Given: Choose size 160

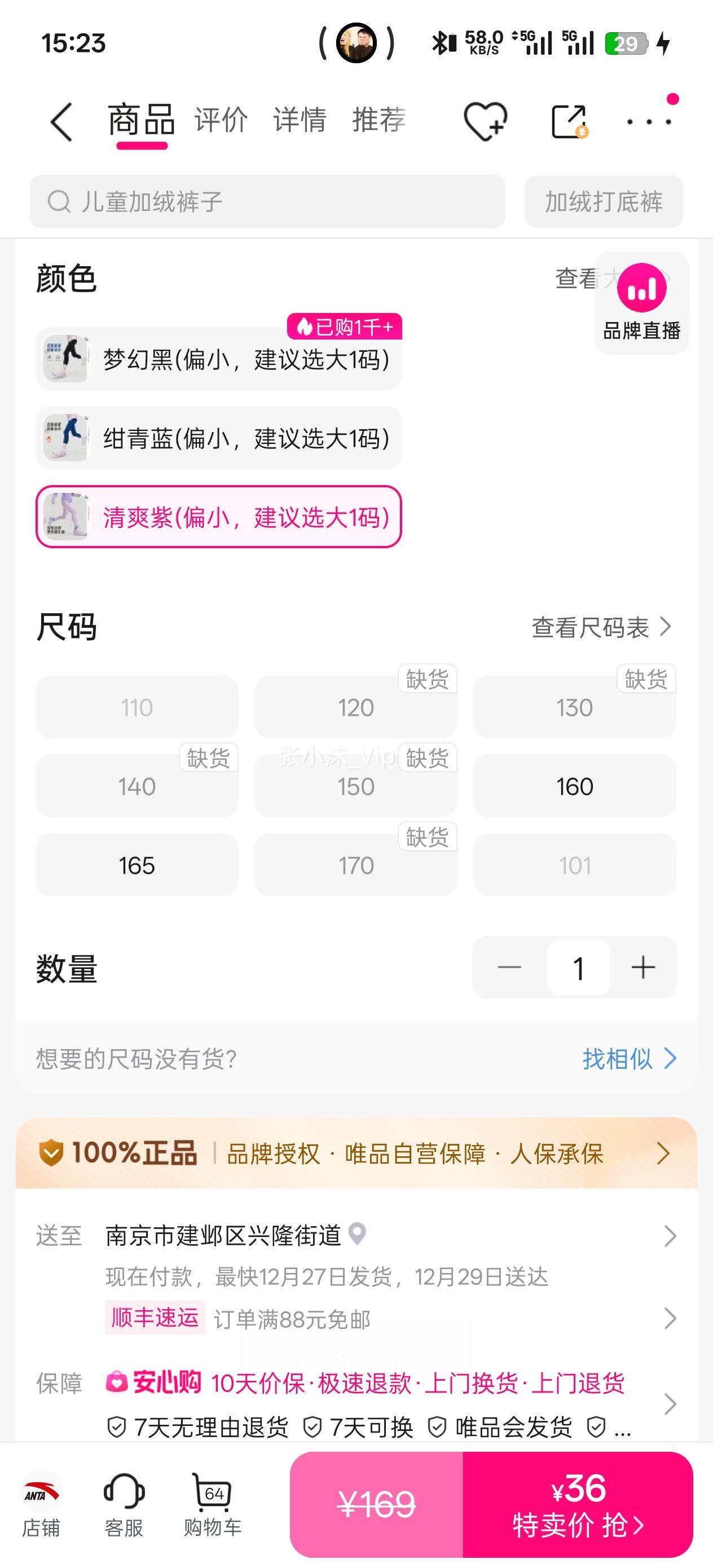Looking at the screenshot, I should click(x=573, y=785).
